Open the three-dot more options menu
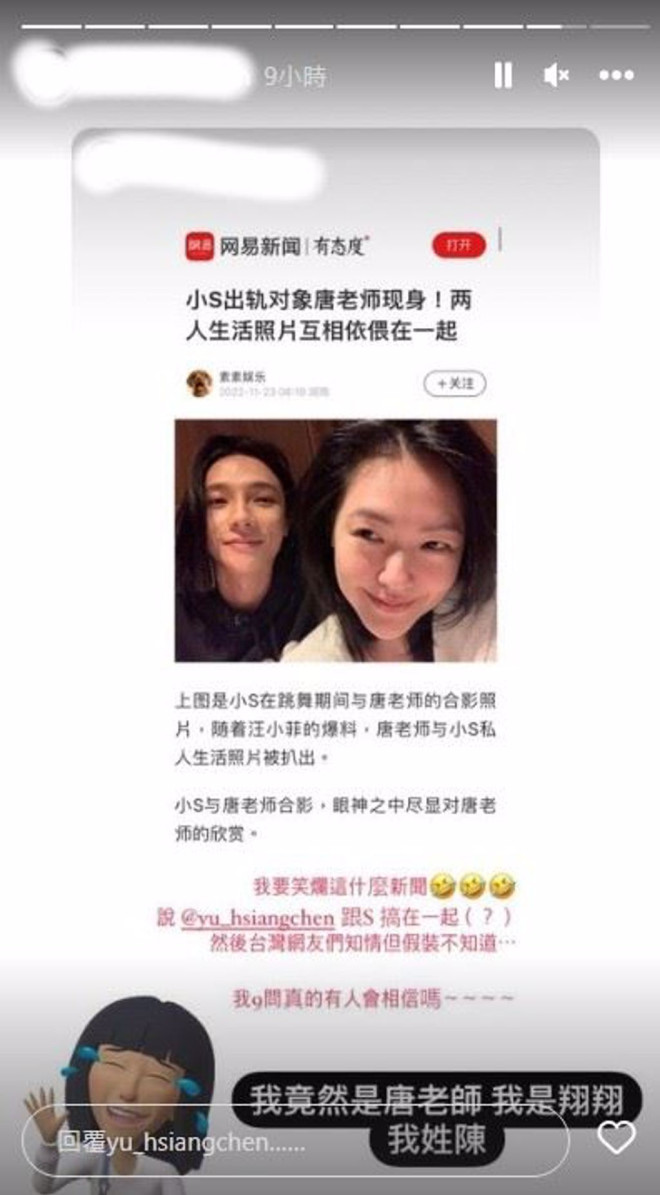The width and height of the screenshot is (660, 1195). pyautogui.click(x=616, y=76)
